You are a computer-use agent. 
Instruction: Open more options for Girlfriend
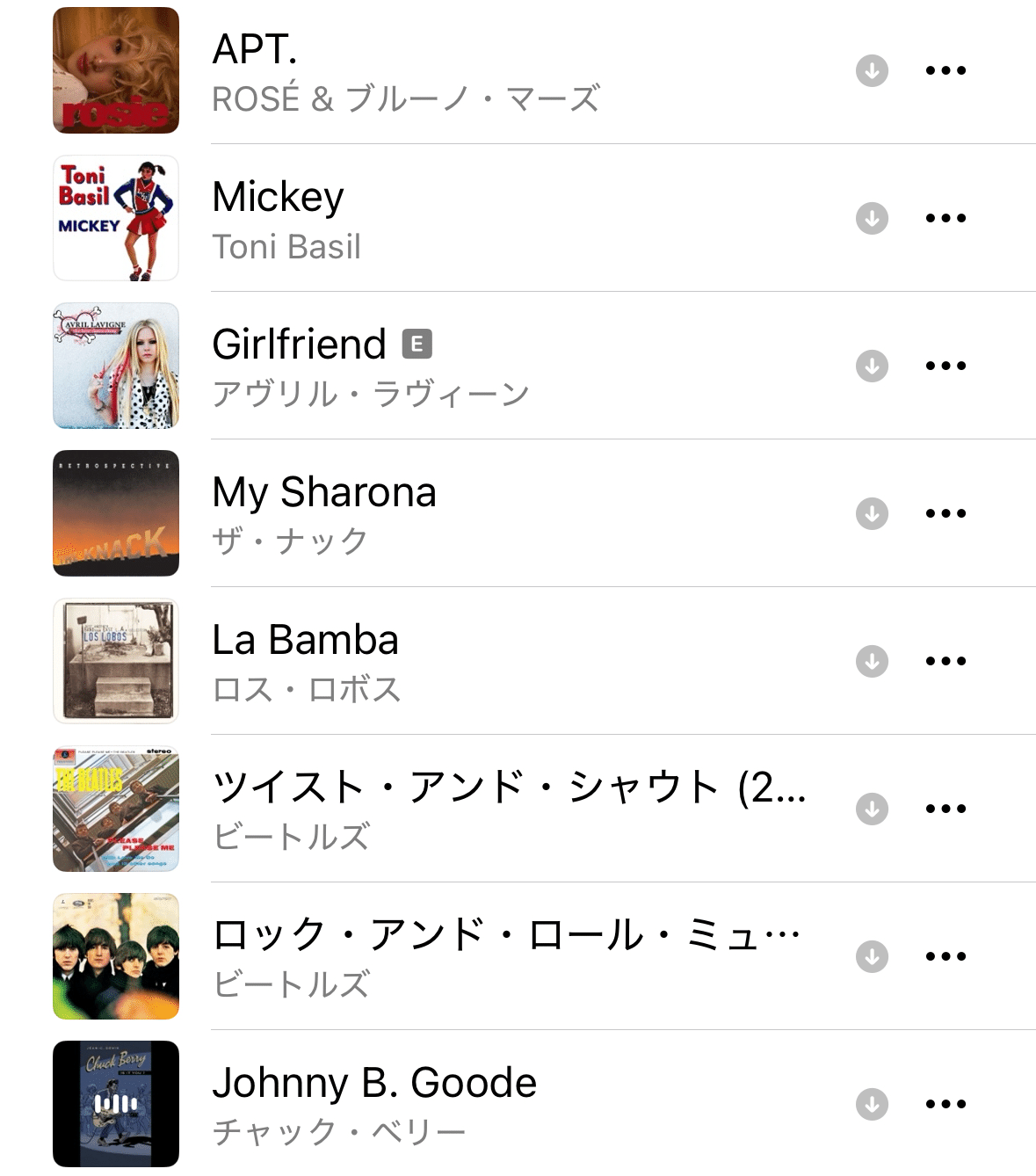click(x=945, y=366)
